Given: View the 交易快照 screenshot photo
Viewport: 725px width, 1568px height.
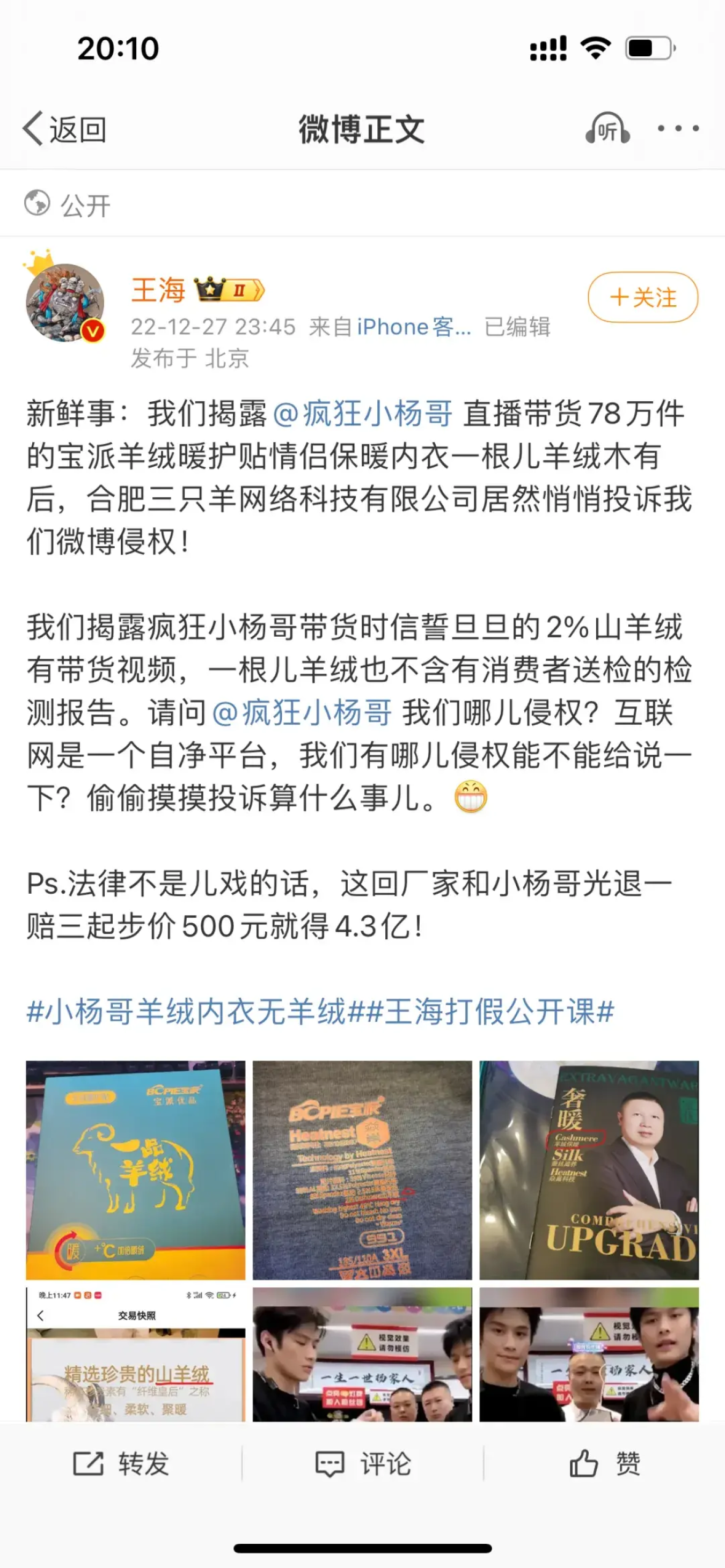Looking at the screenshot, I should pos(135,1354).
